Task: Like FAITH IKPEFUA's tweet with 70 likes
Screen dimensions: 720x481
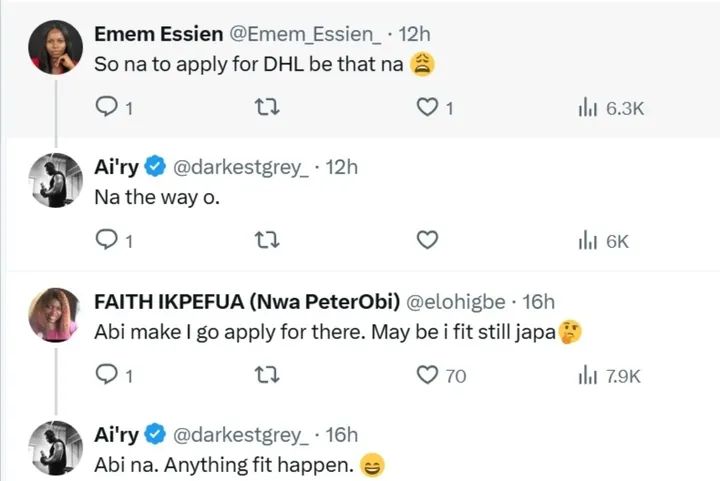Action: [x=427, y=375]
